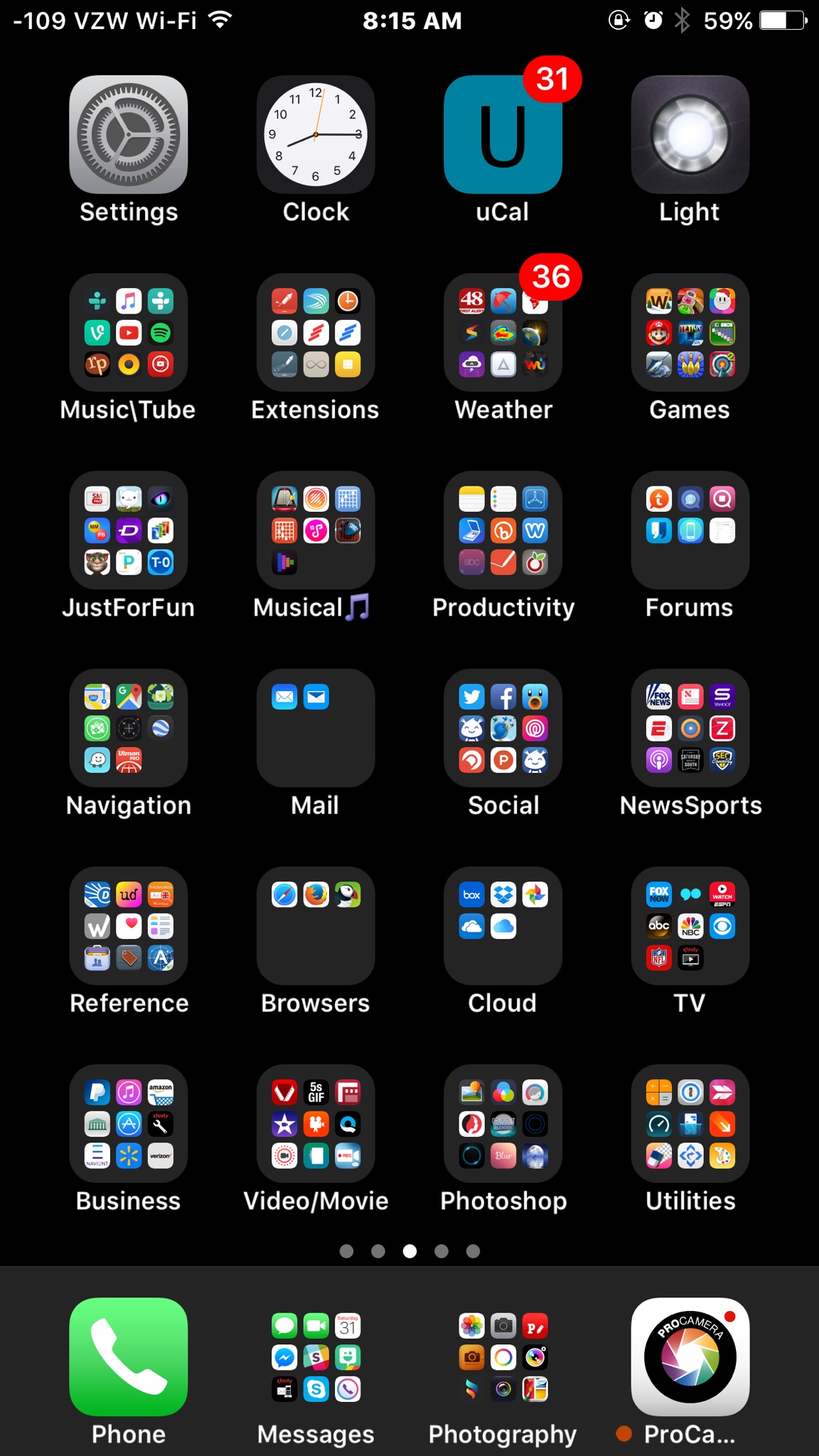Screen dimensions: 819x1456
Task: Open the Settings app
Action: coord(128,134)
